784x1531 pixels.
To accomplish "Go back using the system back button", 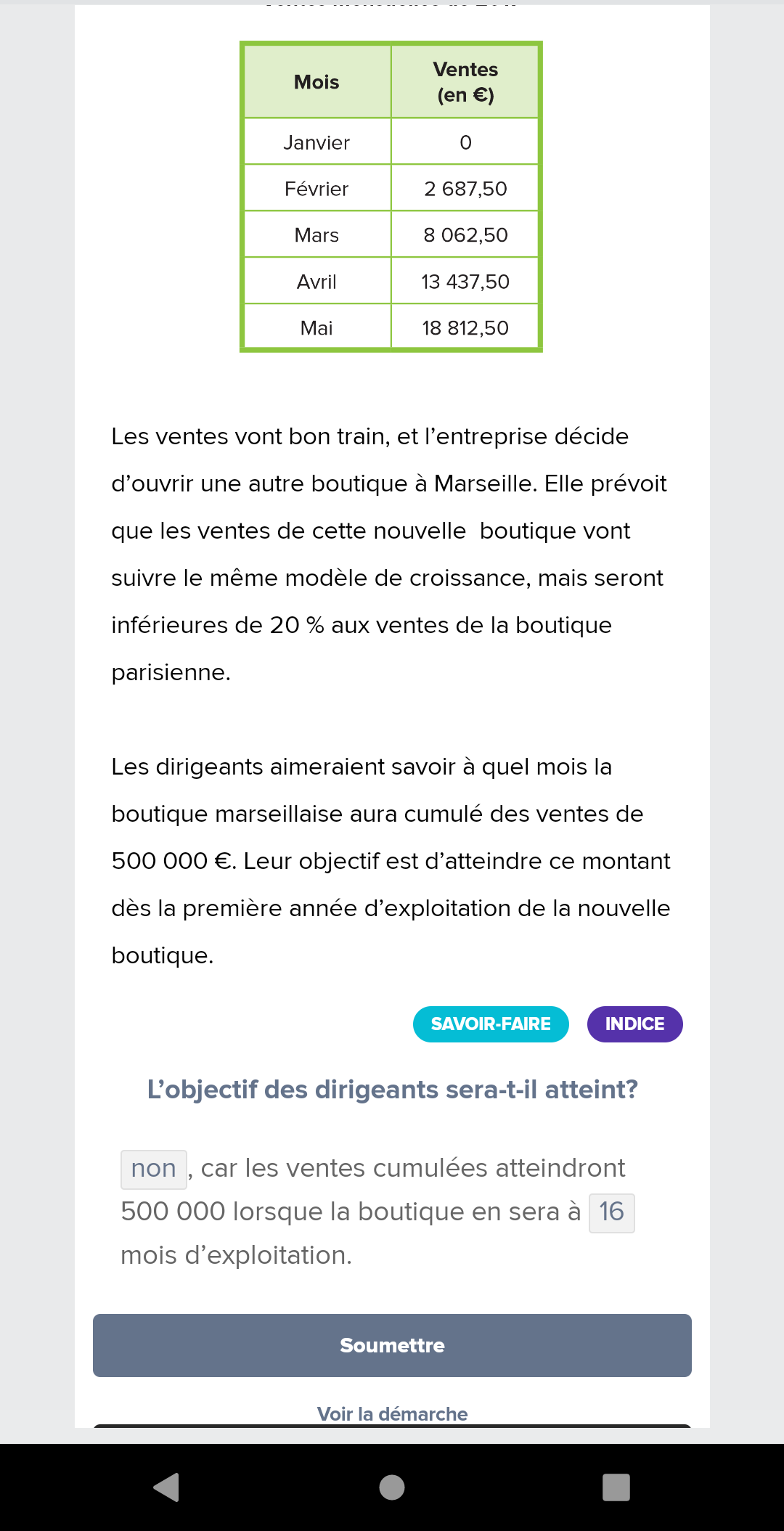I will coord(167,1487).
